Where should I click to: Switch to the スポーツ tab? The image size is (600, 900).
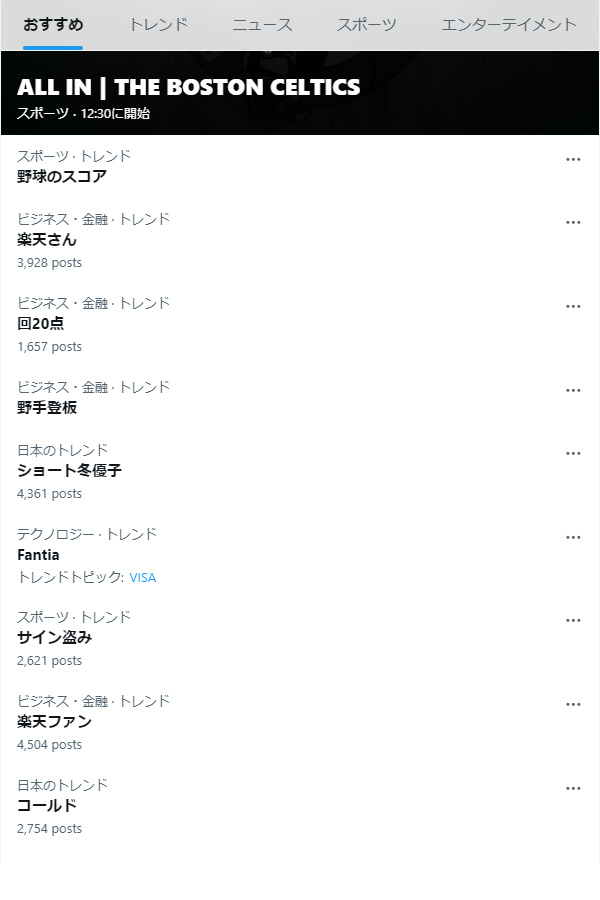[x=366, y=25]
